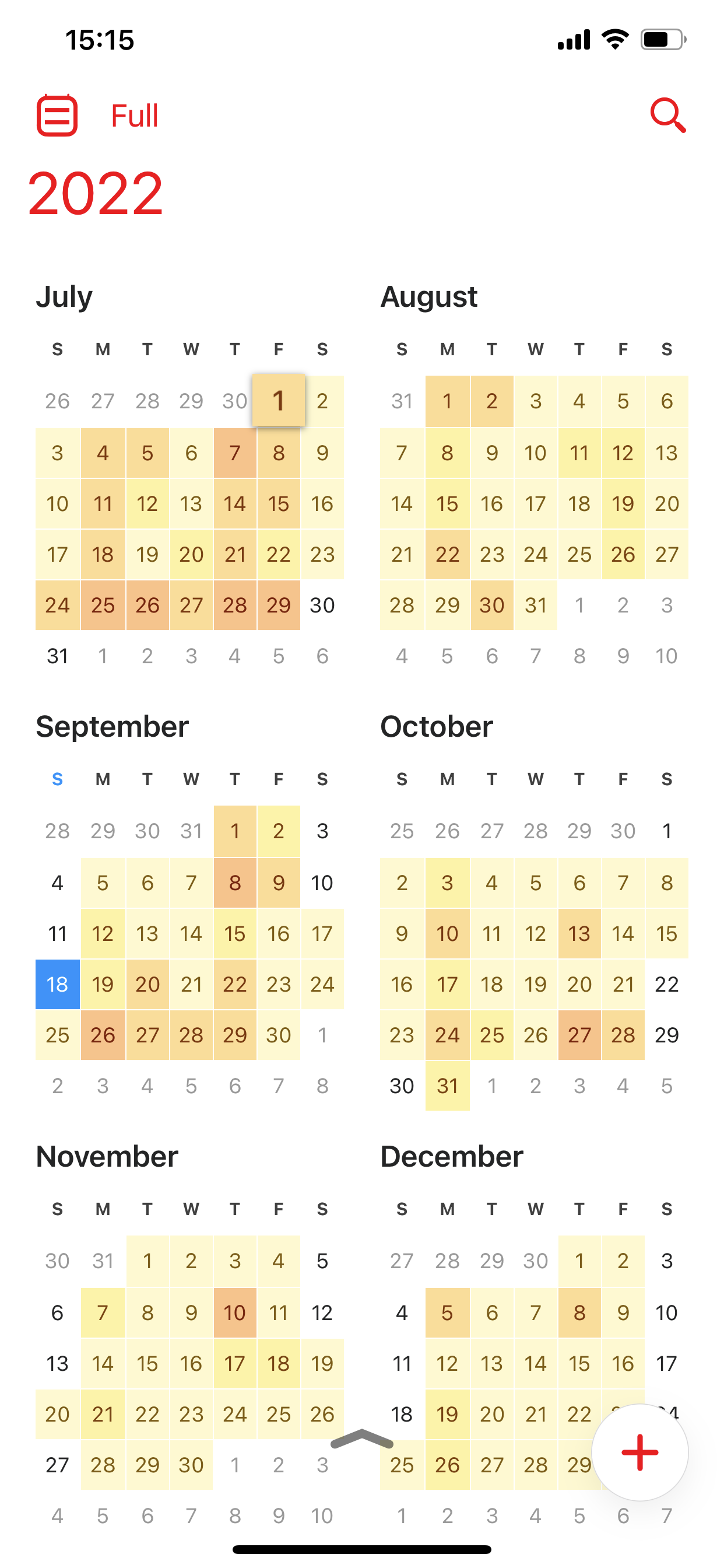Expand the bottom panel chevron
The height and width of the screenshot is (1568, 724).
click(362, 1438)
